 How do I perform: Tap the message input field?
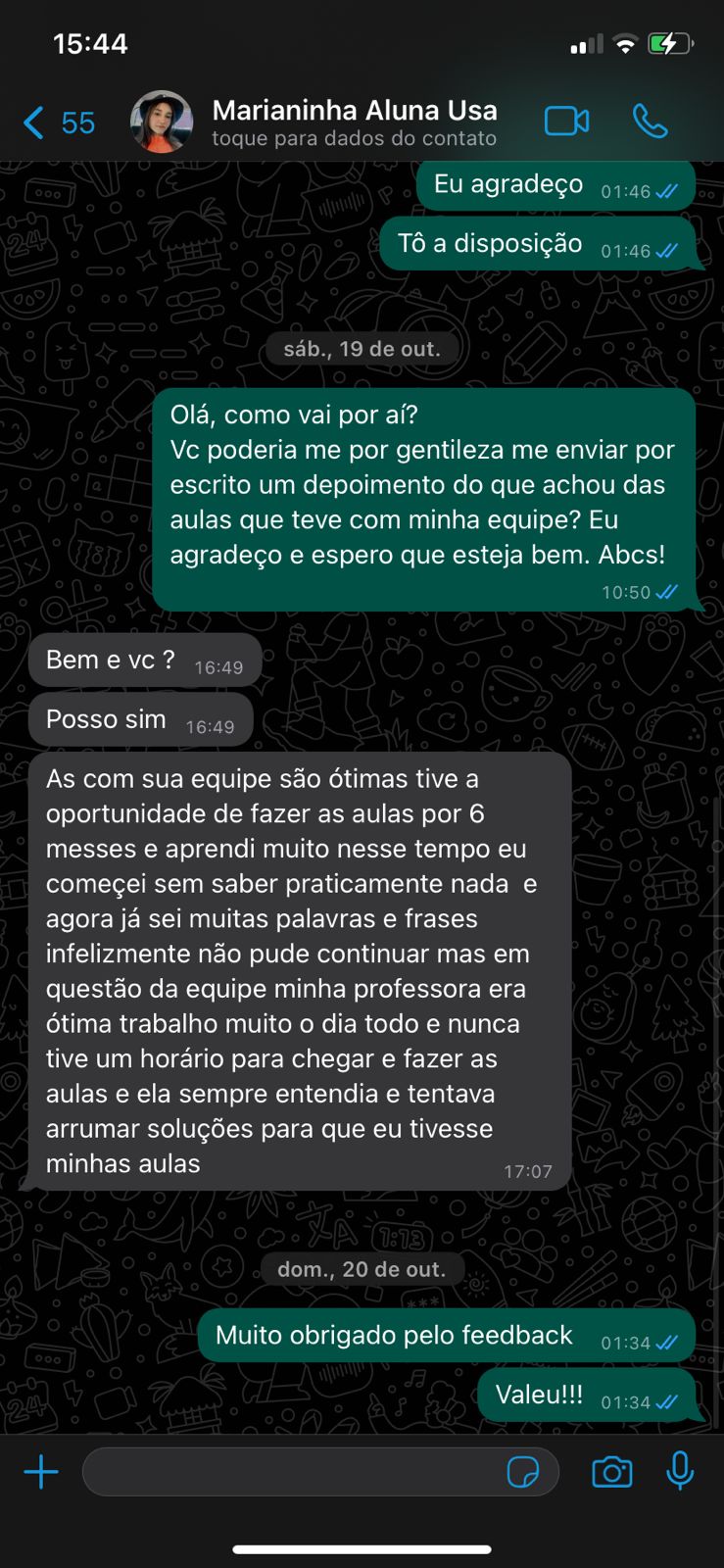coord(294,1471)
